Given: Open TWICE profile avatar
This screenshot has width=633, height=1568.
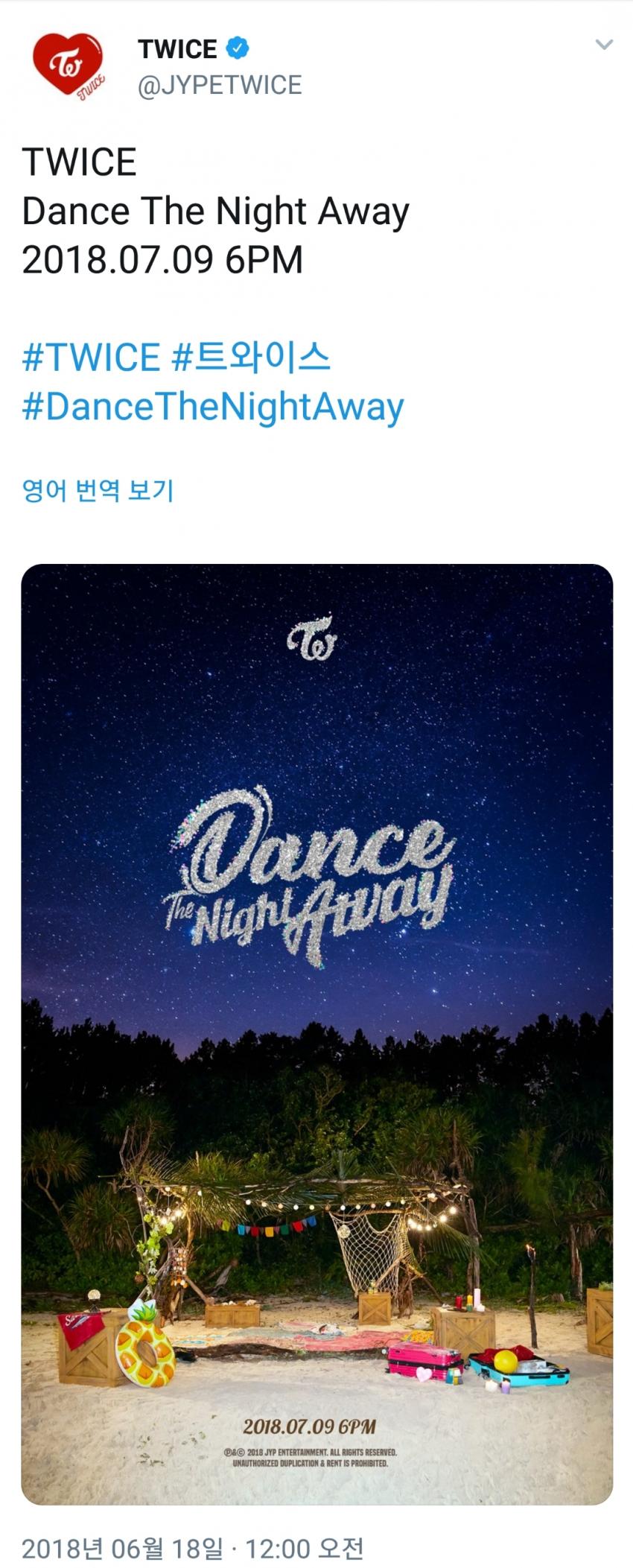Looking at the screenshot, I should click(67, 66).
